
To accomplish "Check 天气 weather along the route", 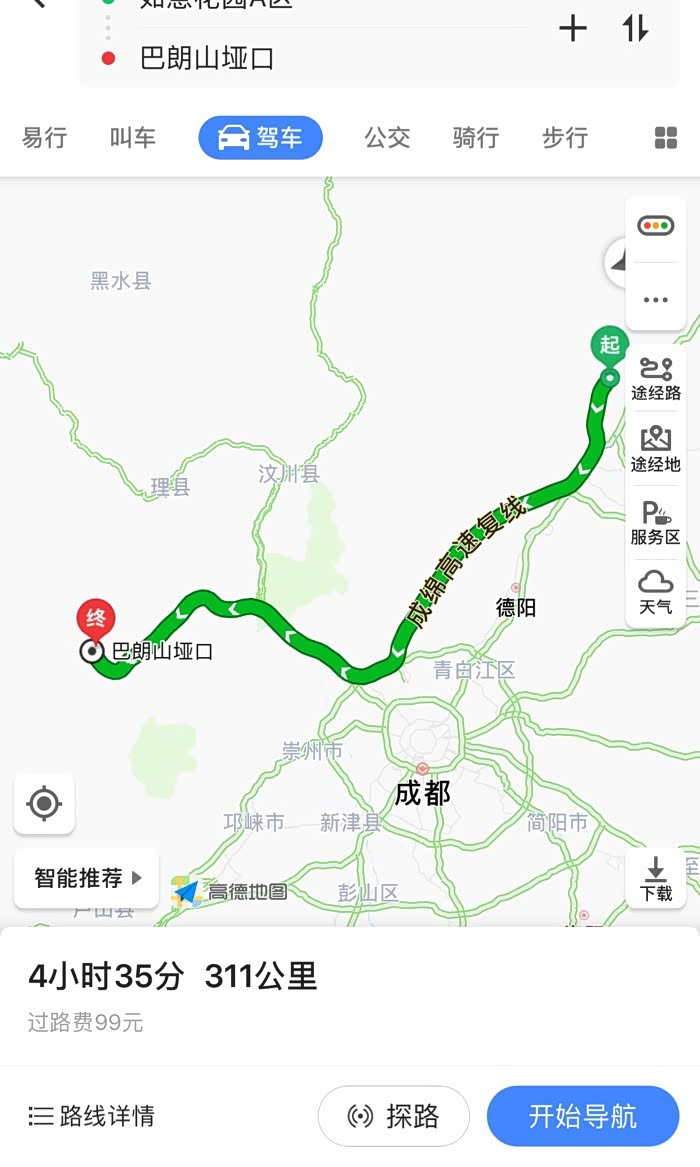I will click(x=655, y=592).
